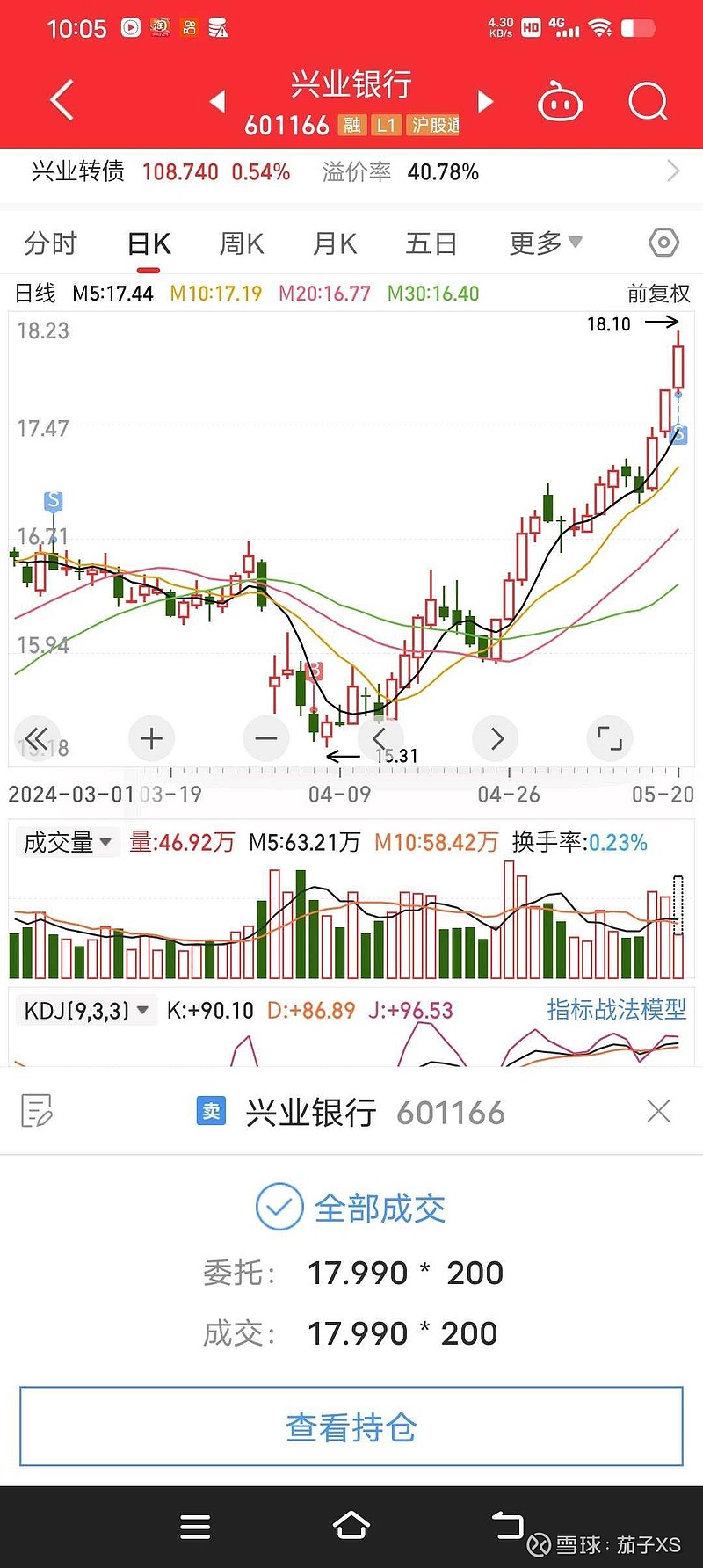The image size is (703, 1568).
Task: Tap the 查看持仓 button
Action: tap(351, 1426)
